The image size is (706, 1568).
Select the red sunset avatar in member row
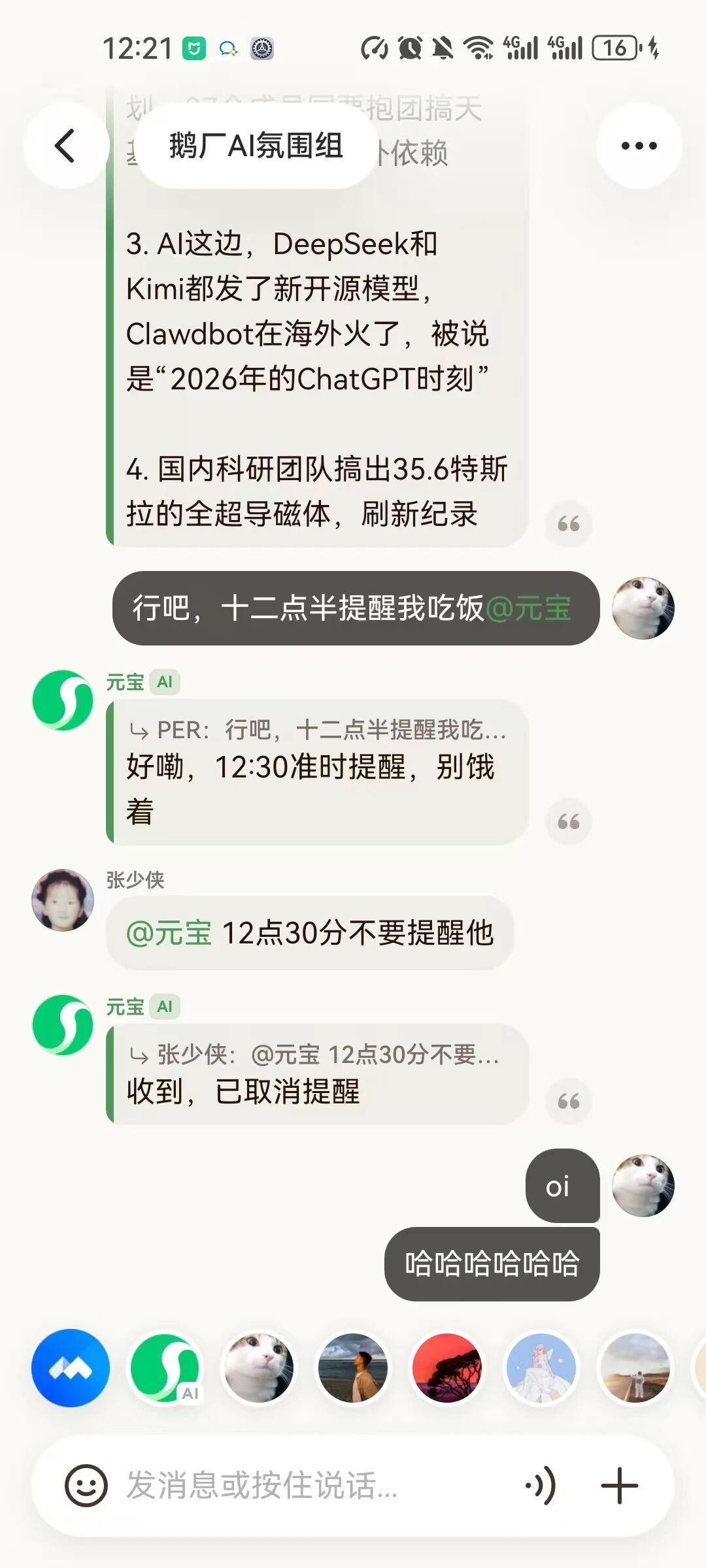[447, 1367]
